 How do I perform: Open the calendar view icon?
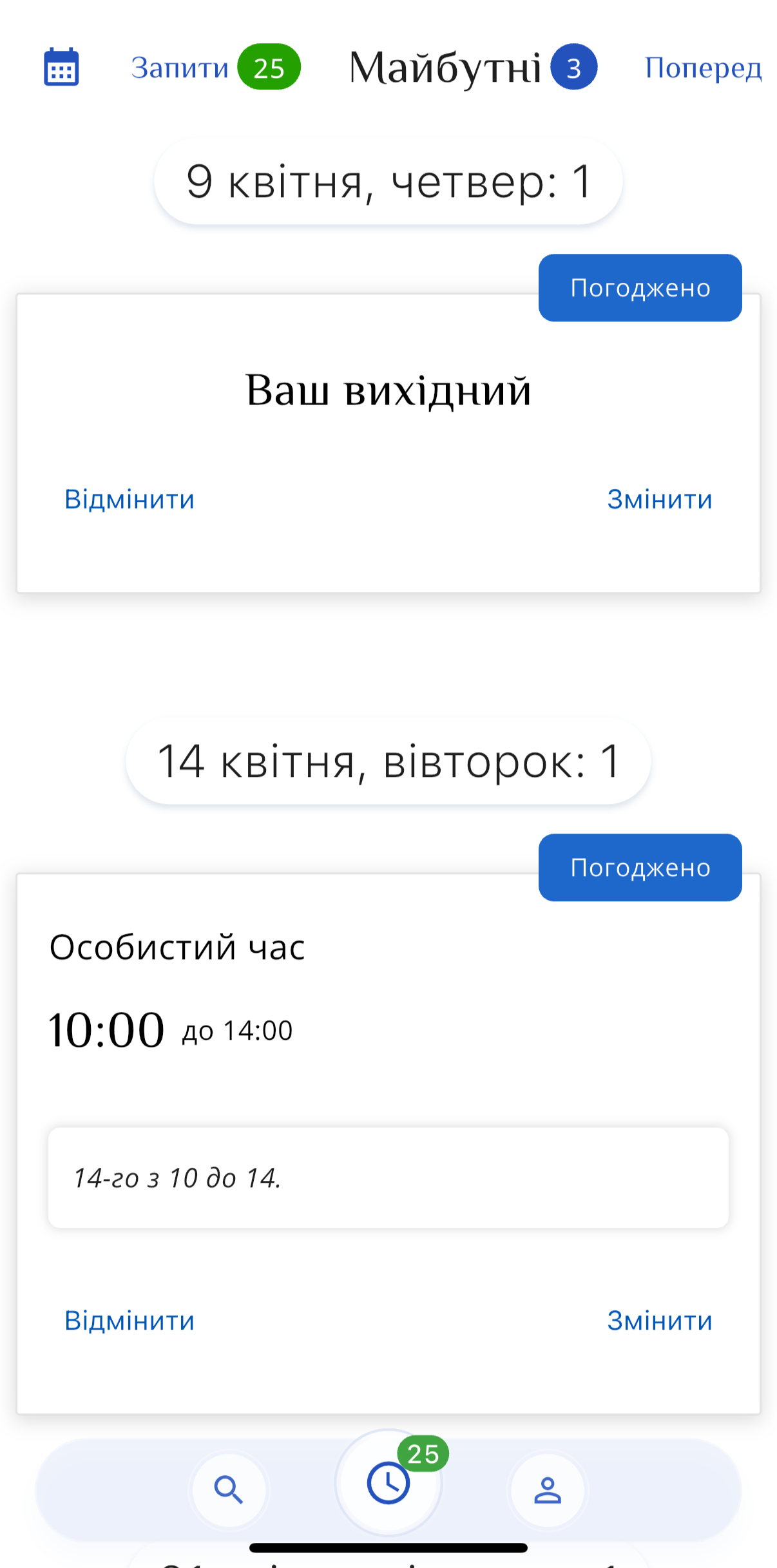[x=61, y=67]
